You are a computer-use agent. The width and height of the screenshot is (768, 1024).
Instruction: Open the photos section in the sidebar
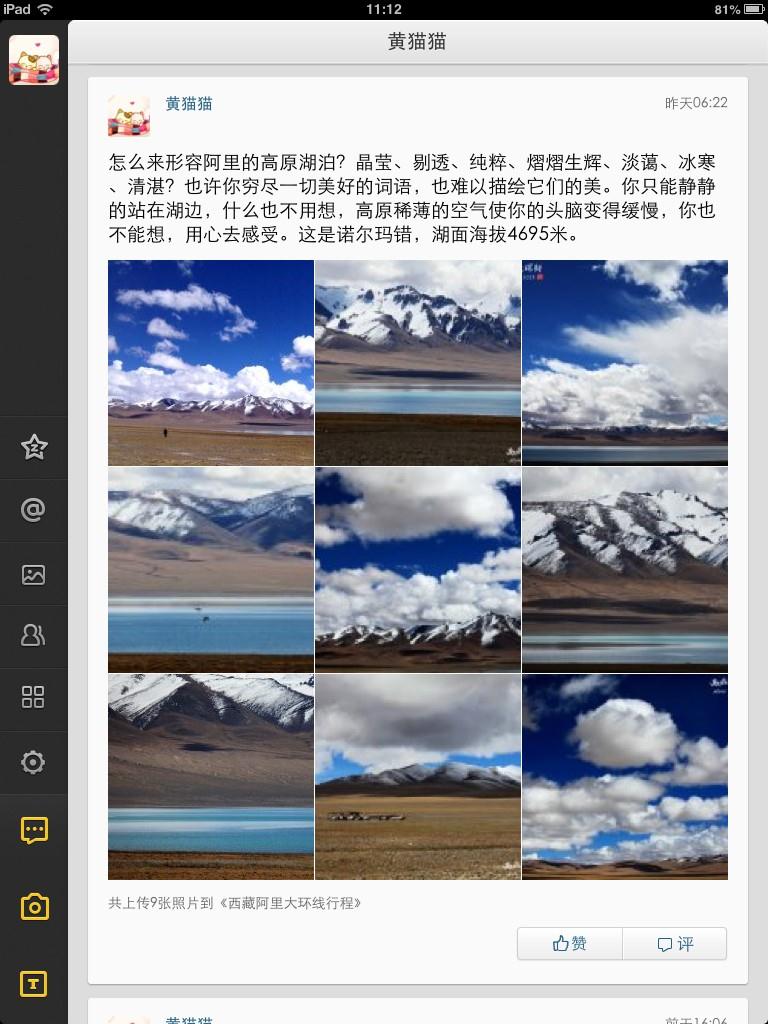click(x=34, y=574)
